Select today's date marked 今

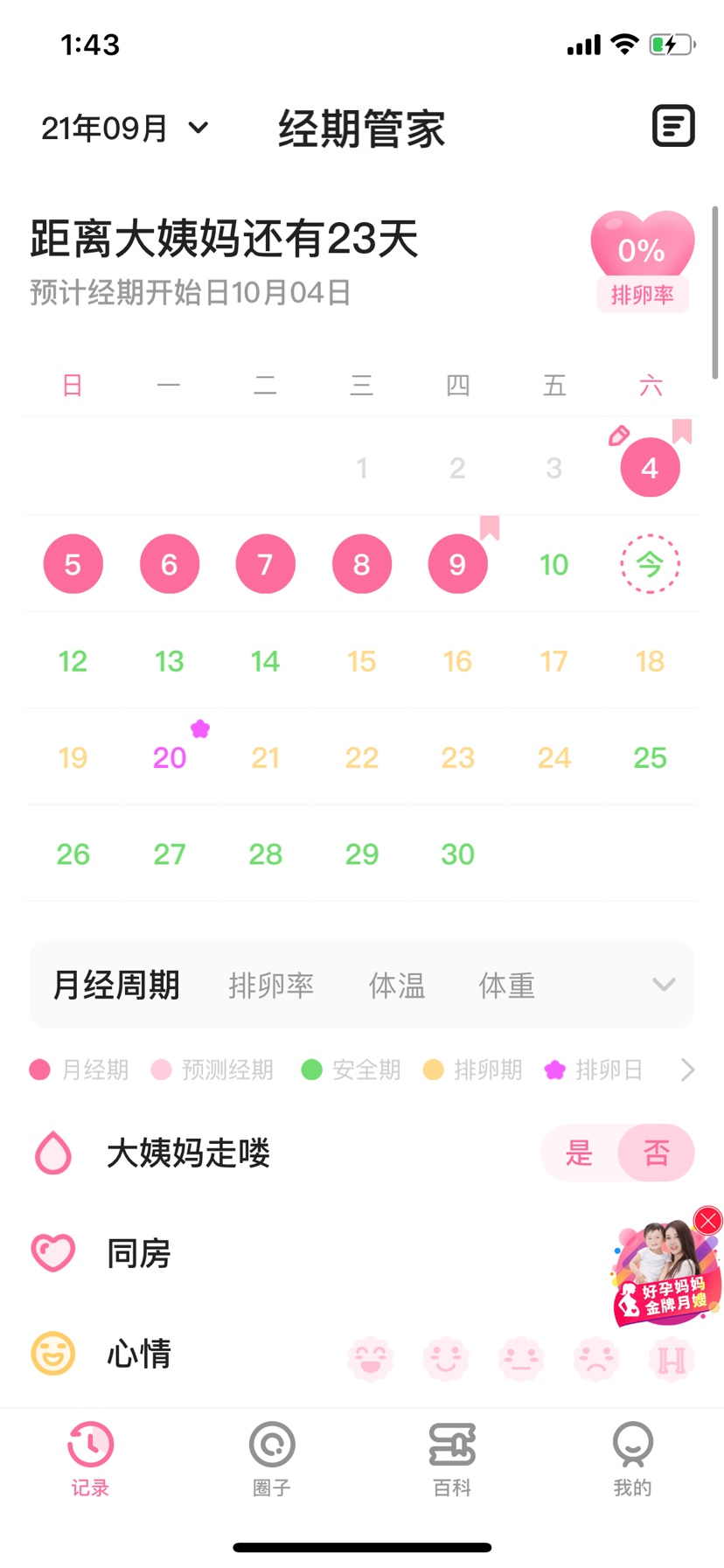(650, 564)
